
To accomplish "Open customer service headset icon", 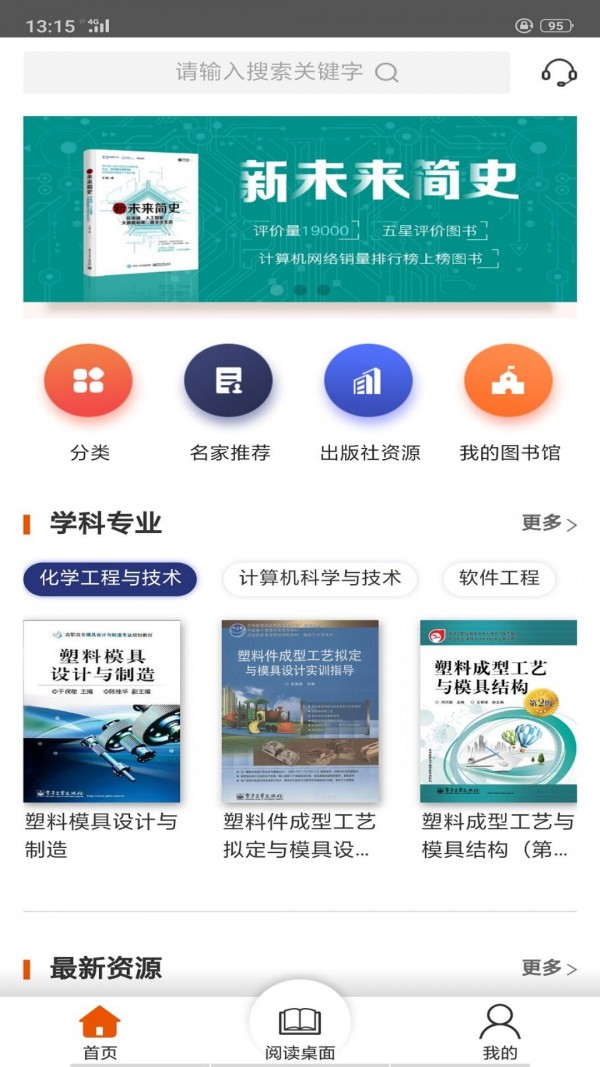I will pos(559,72).
